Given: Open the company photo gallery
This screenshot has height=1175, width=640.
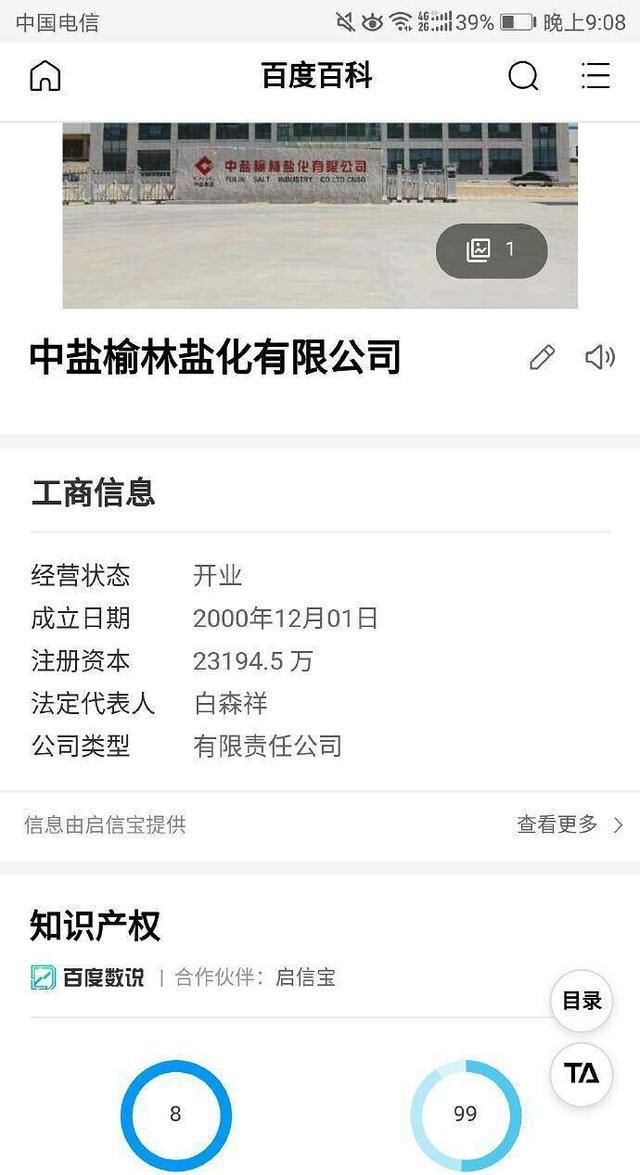Looking at the screenshot, I should pos(492,250).
